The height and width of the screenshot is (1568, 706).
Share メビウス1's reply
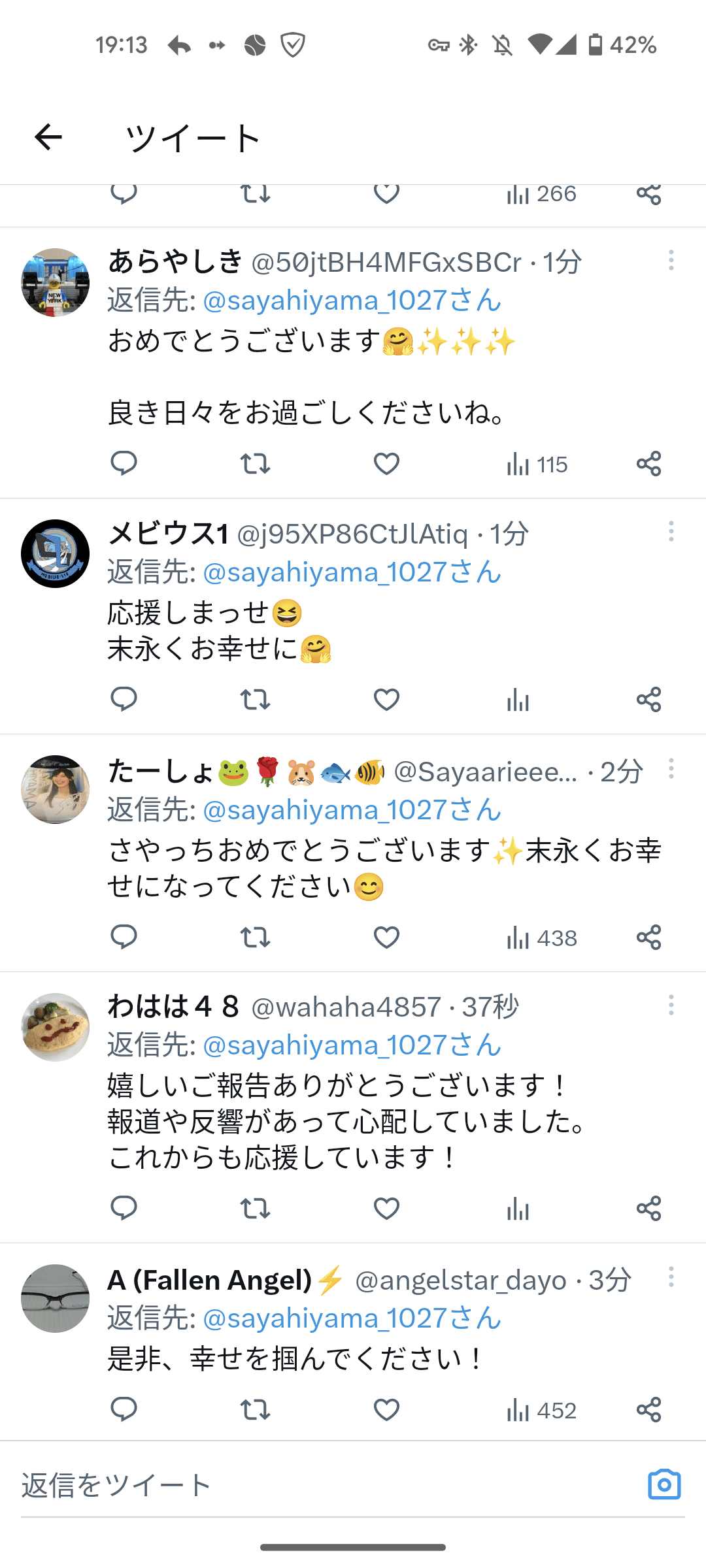[x=648, y=699]
